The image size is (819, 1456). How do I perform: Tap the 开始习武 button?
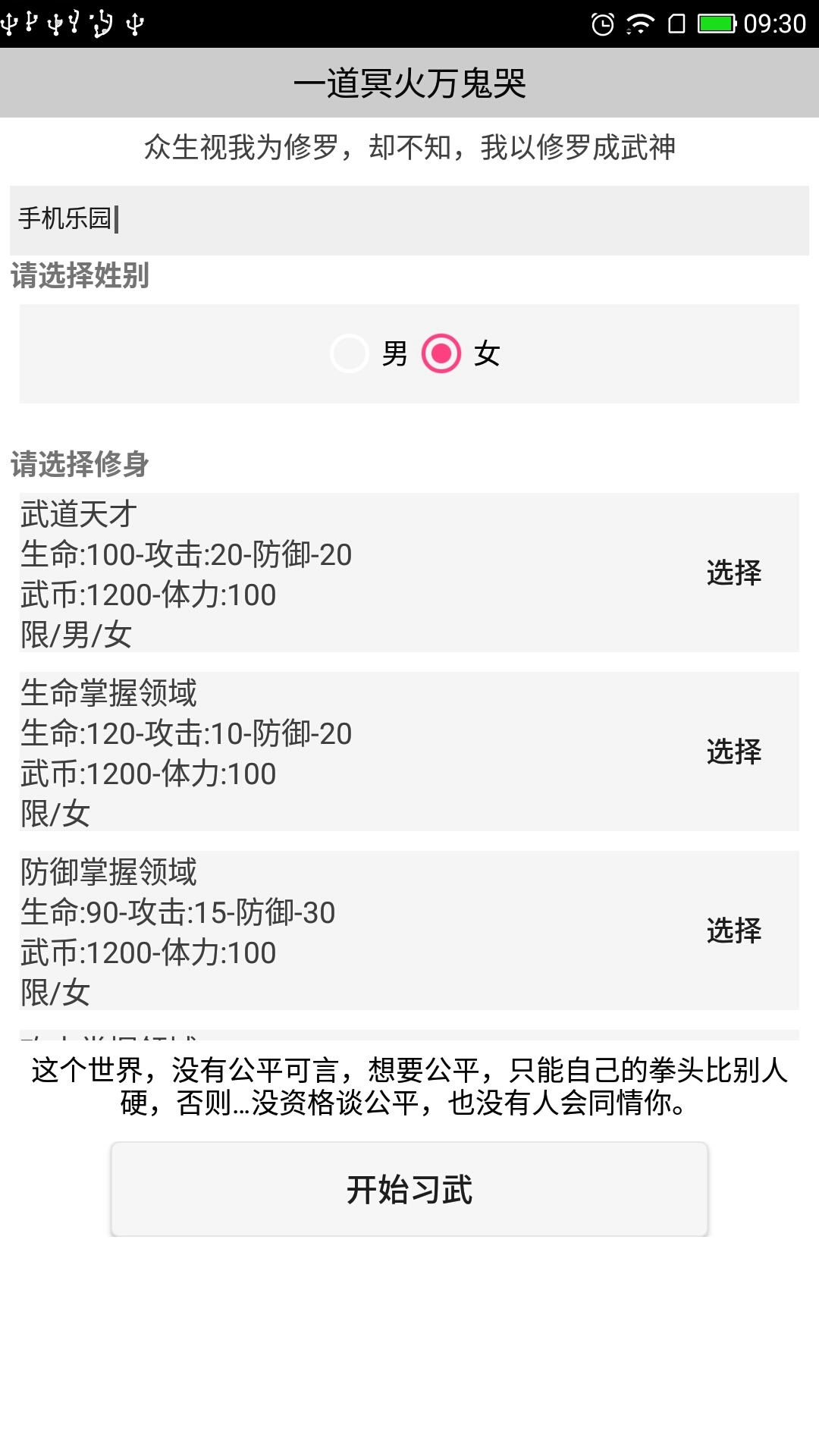pyautogui.click(x=409, y=1189)
